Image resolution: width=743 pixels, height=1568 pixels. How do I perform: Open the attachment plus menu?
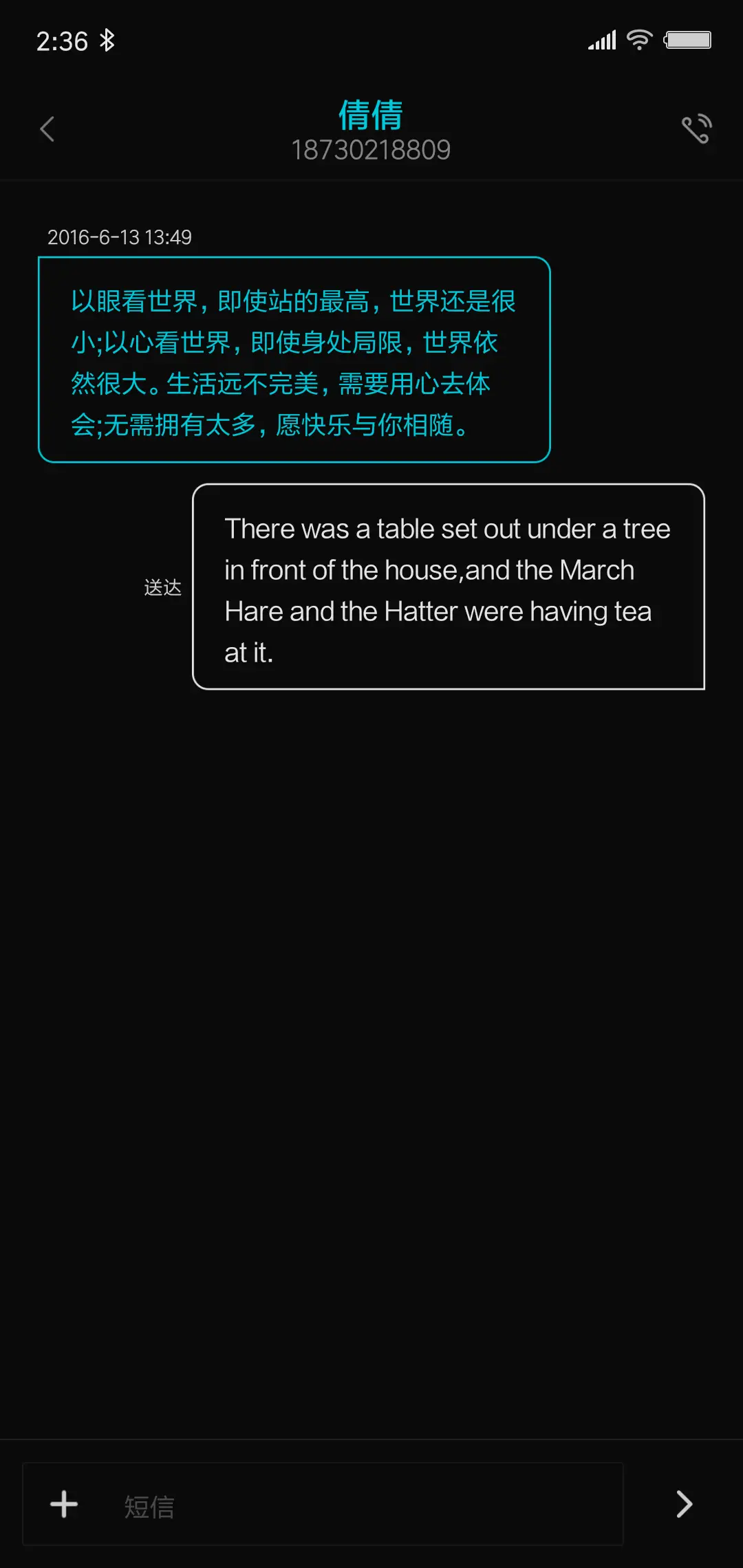[x=64, y=1504]
